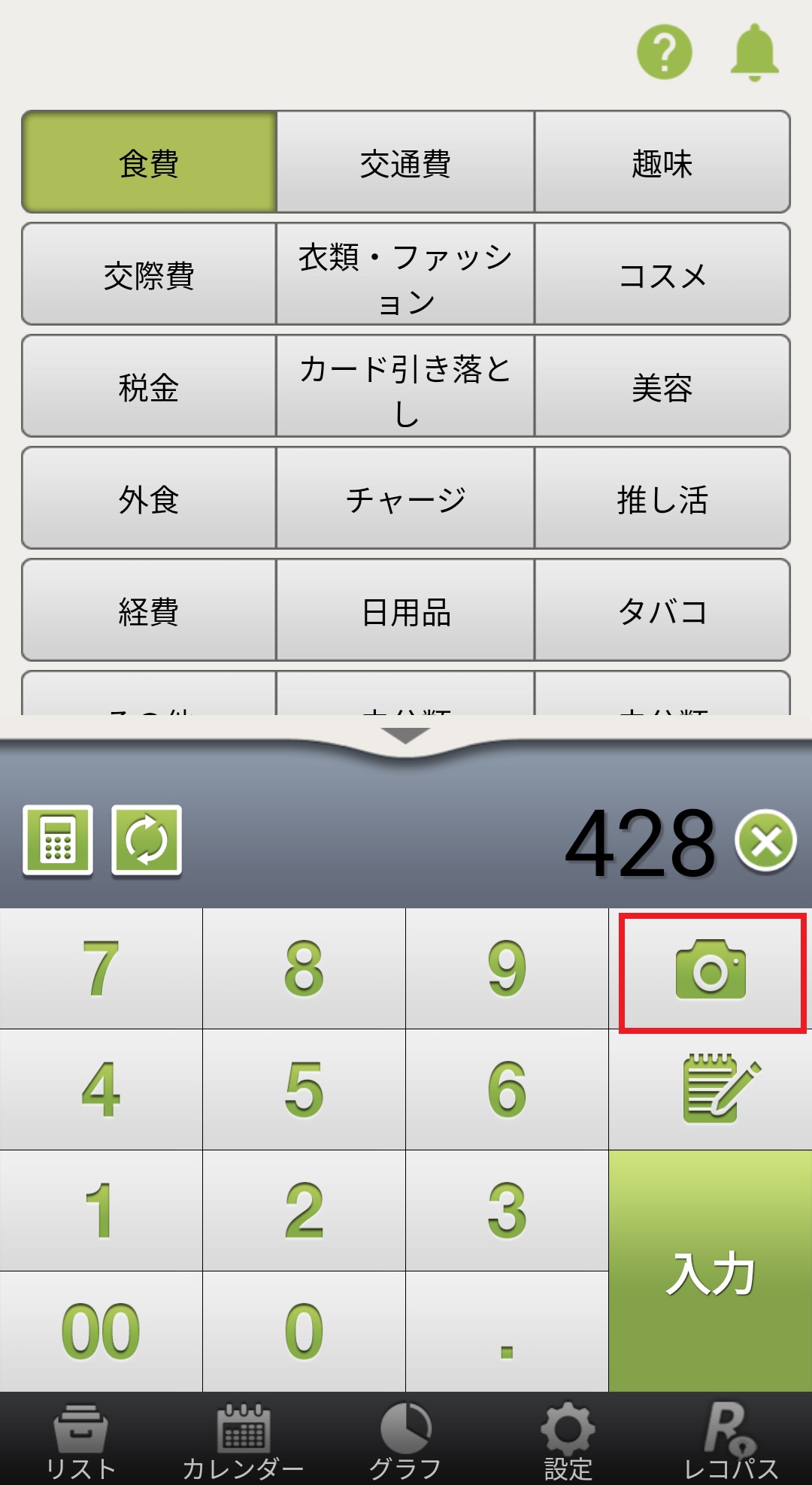Open the calculator icon

pyautogui.click(x=58, y=840)
